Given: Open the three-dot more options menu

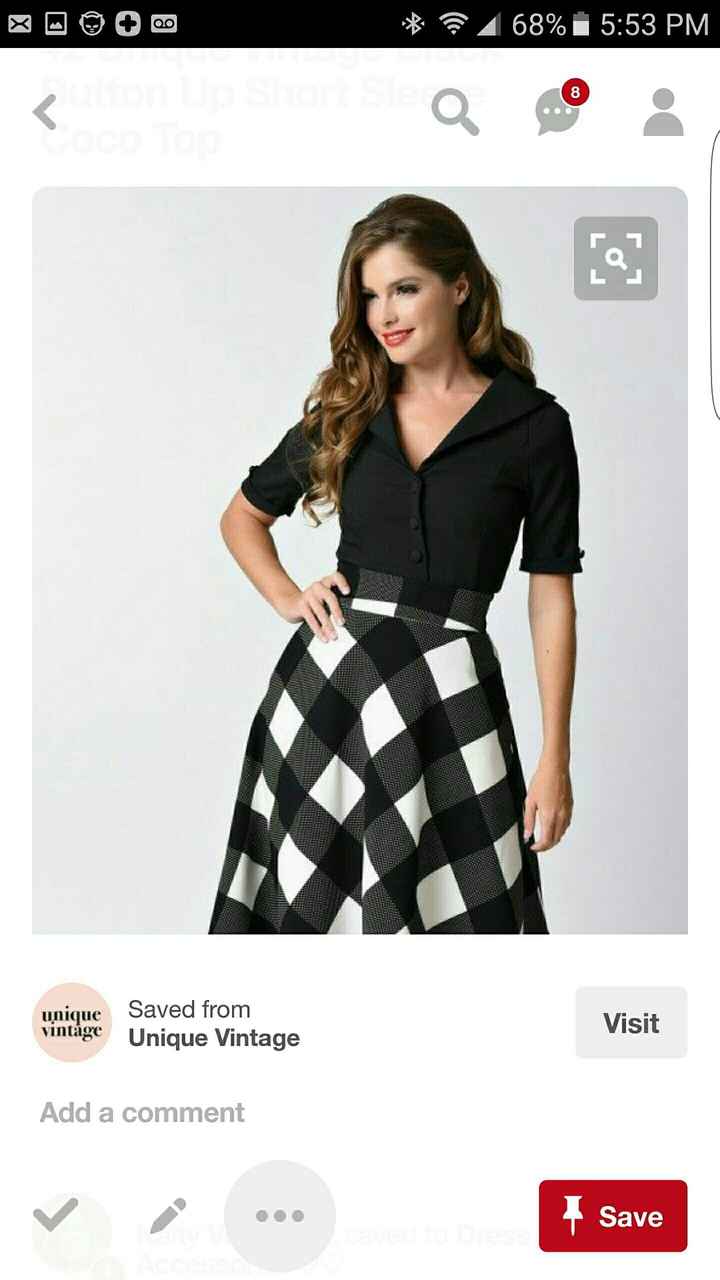Looking at the screenshot, I should click(280, 1216).
